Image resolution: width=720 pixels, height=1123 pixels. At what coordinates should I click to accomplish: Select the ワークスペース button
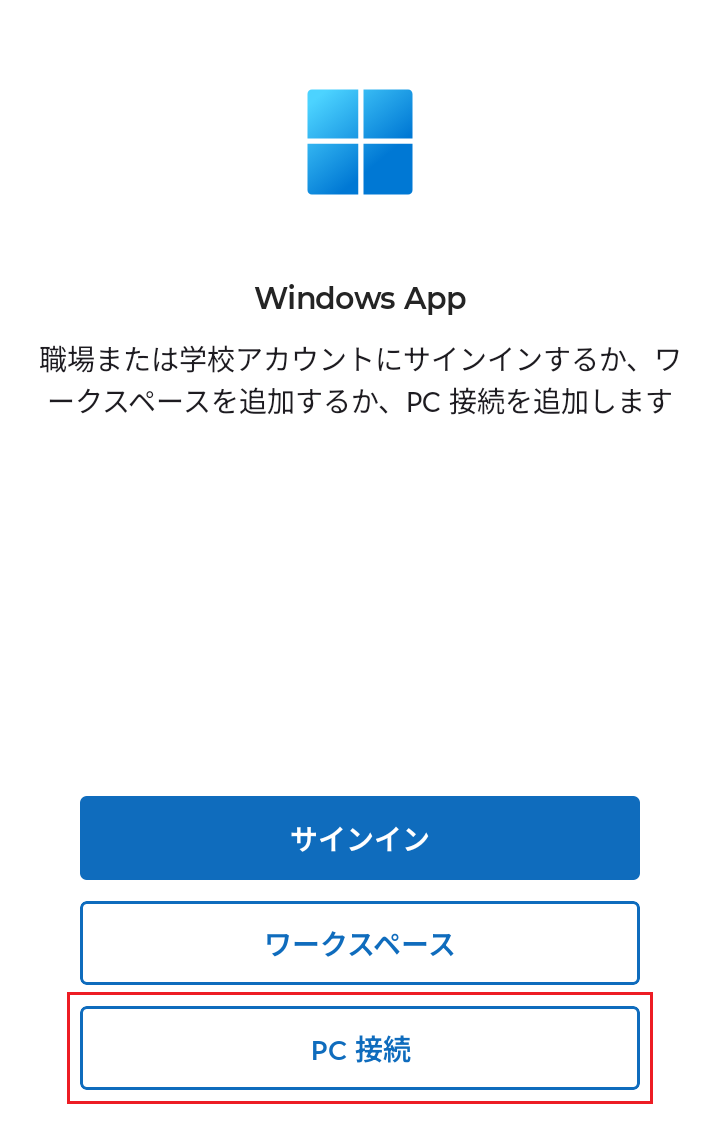tap(360, 943)
